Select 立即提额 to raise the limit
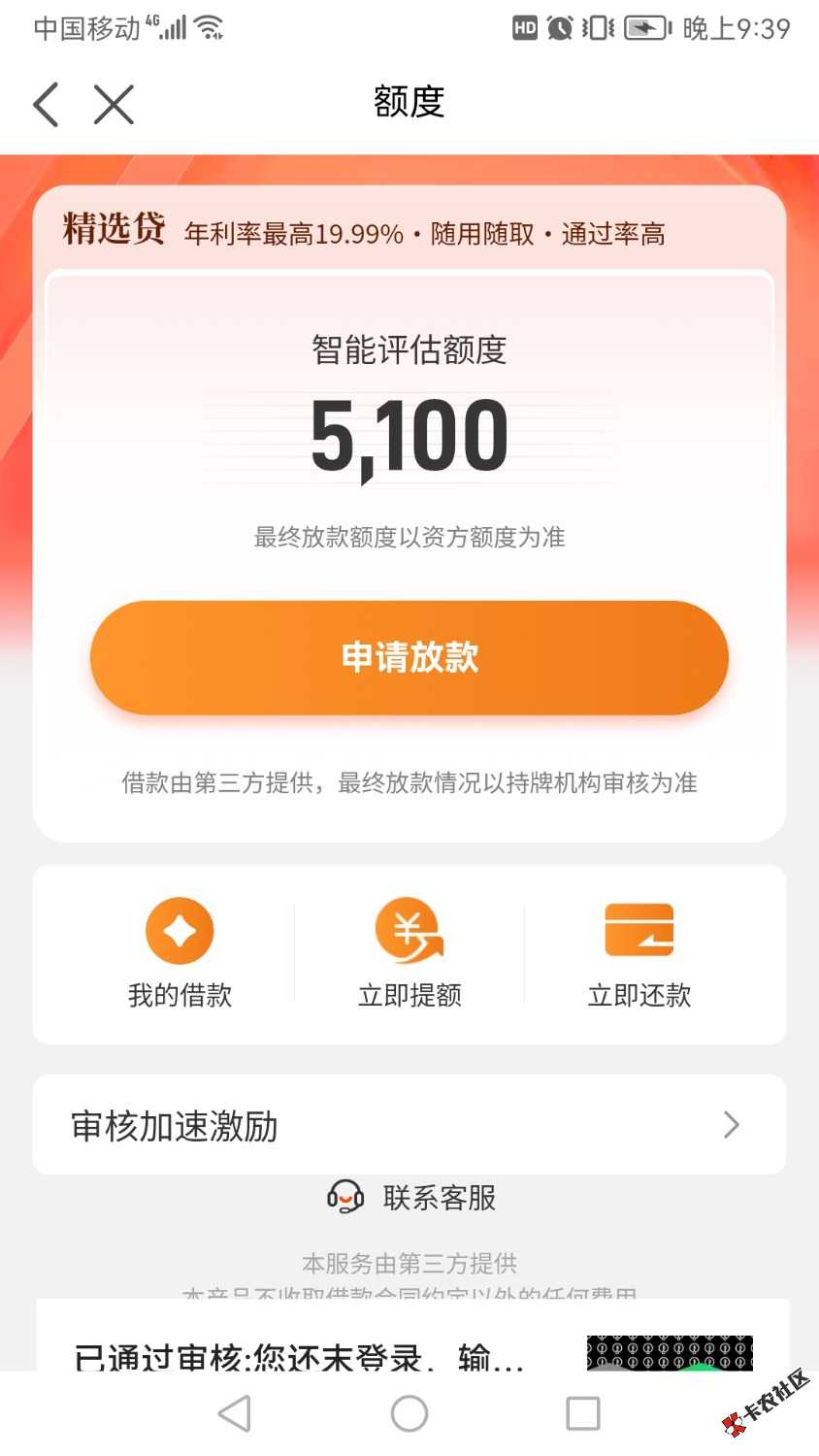The image size is (819, 1456). [409, 952]
